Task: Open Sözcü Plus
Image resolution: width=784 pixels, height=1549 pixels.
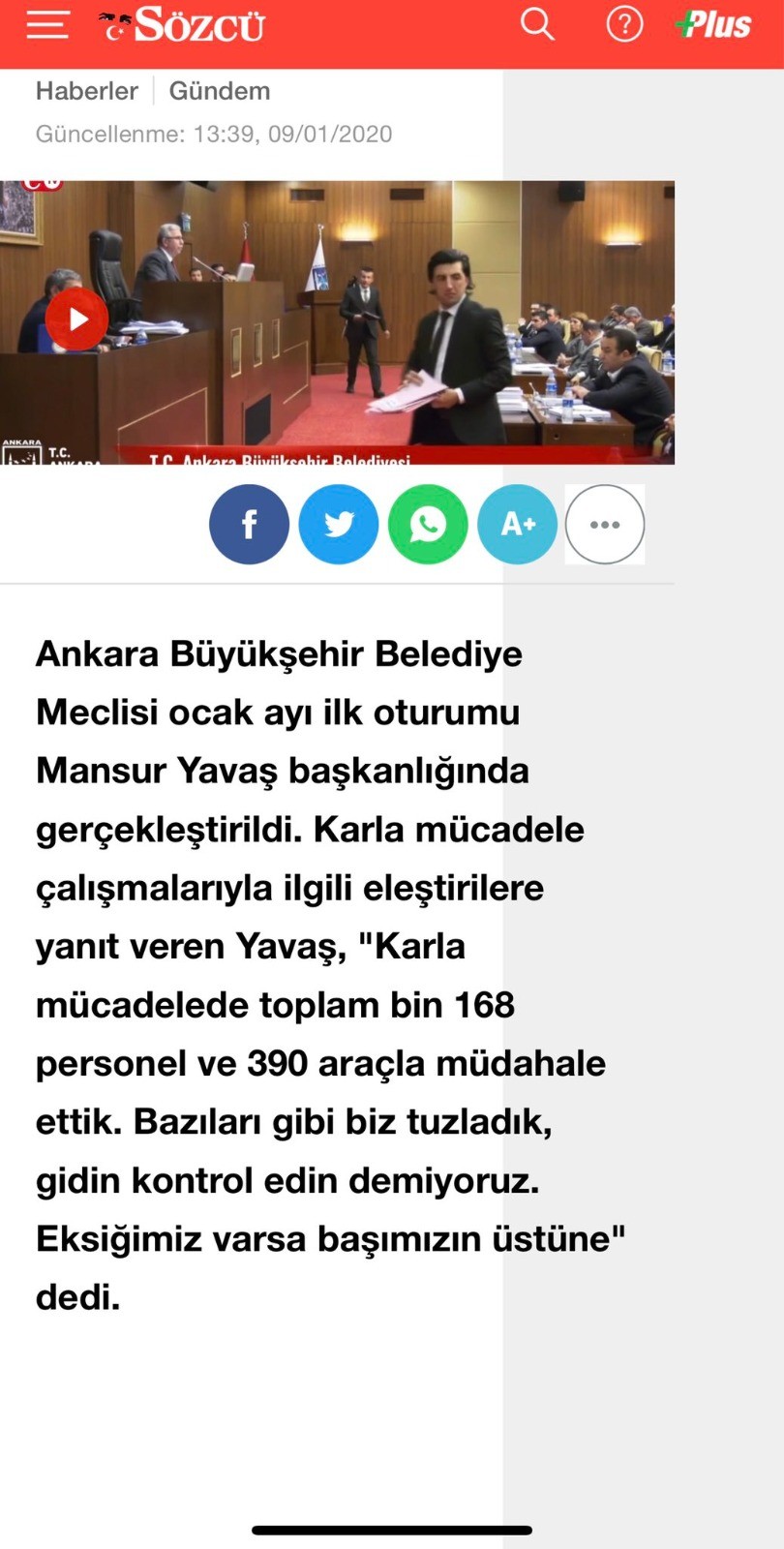Action: [713, 24]
